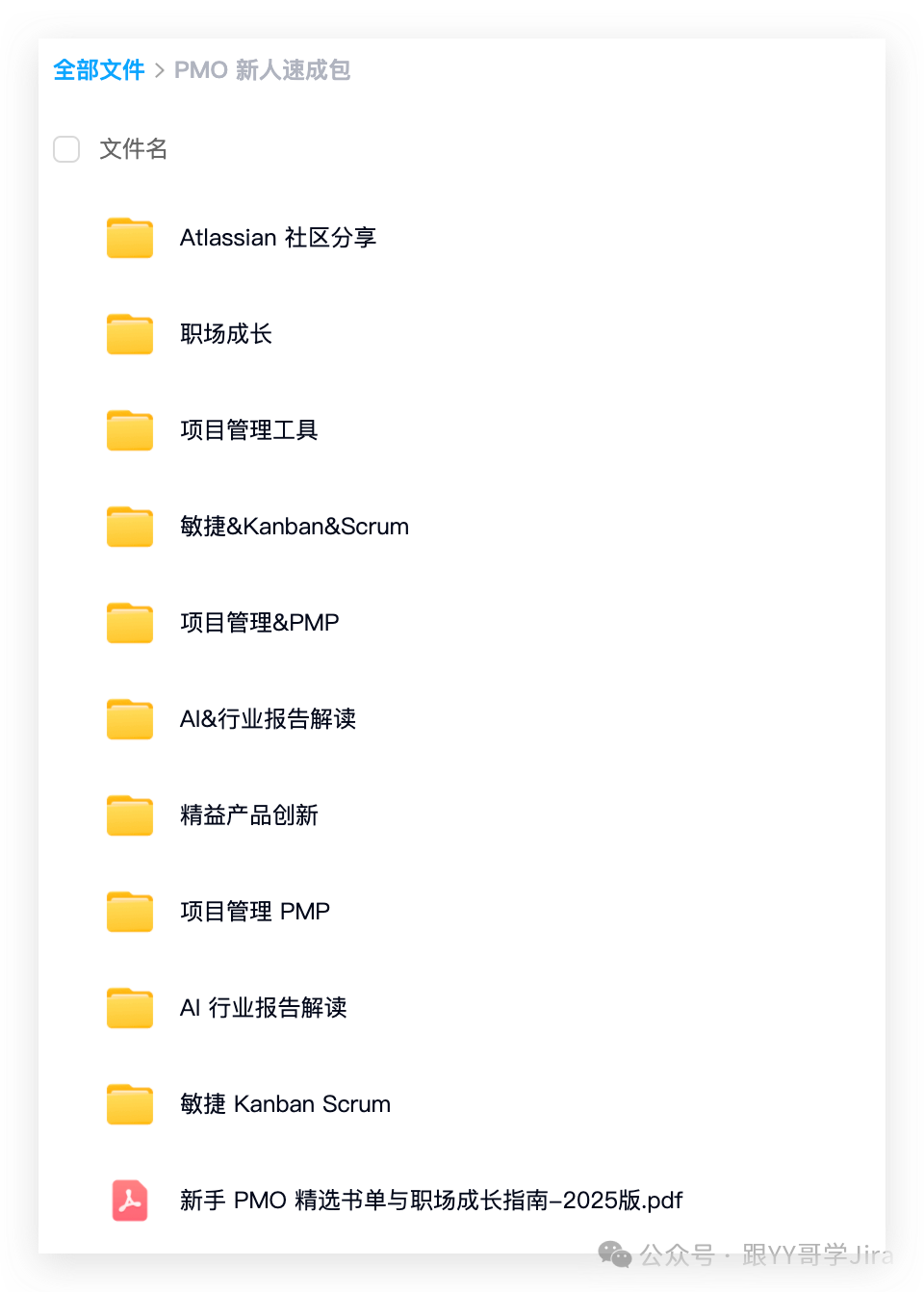Select the PMO 新人速成包 breadcrumb item

pos(263,70)
